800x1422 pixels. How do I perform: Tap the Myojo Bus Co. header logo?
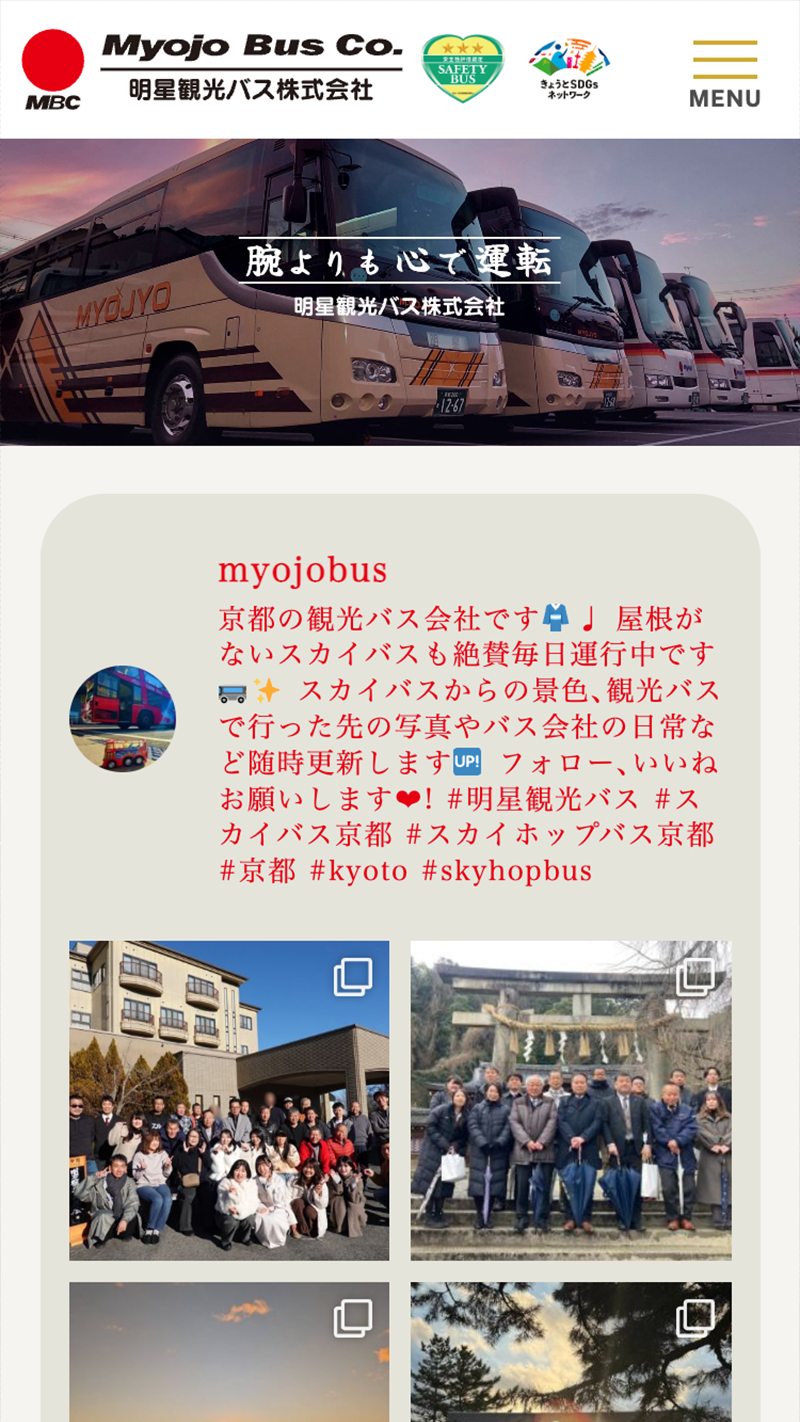coord(213,69)
